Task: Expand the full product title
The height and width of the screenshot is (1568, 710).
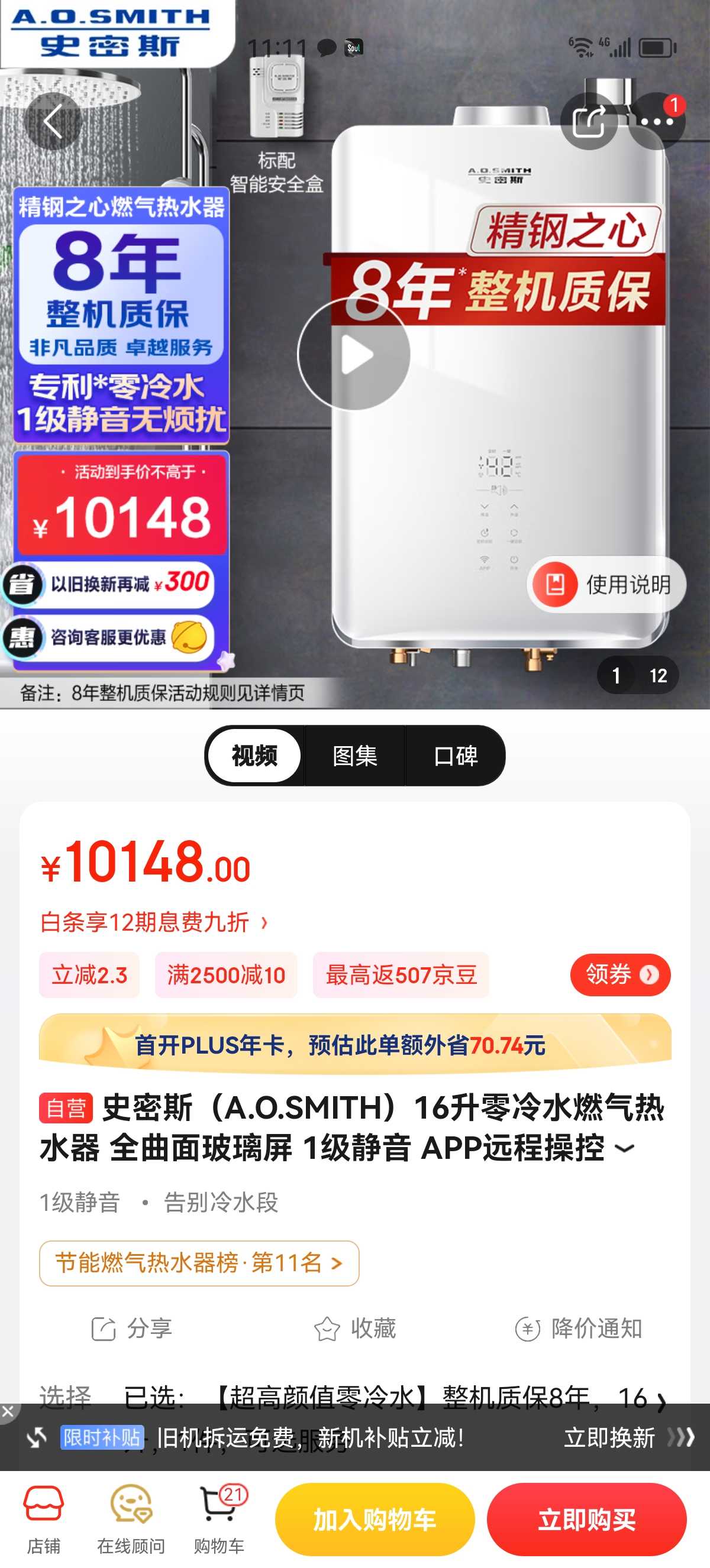Action: click(624, 1149)
